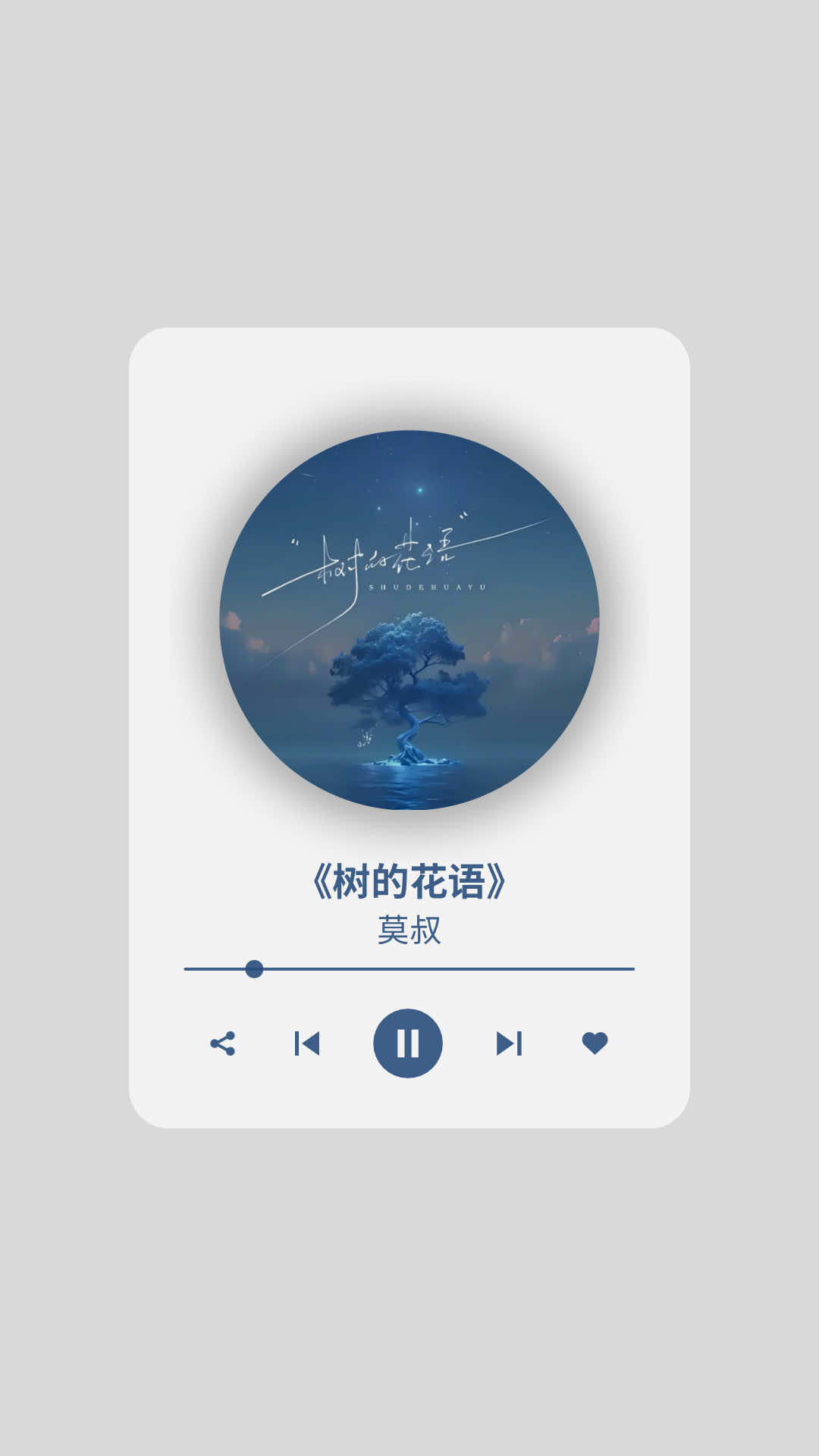Image resolution: width=819 pixels, height=1456 pixels.
Task: Pause the current song
Action: 408,1043
